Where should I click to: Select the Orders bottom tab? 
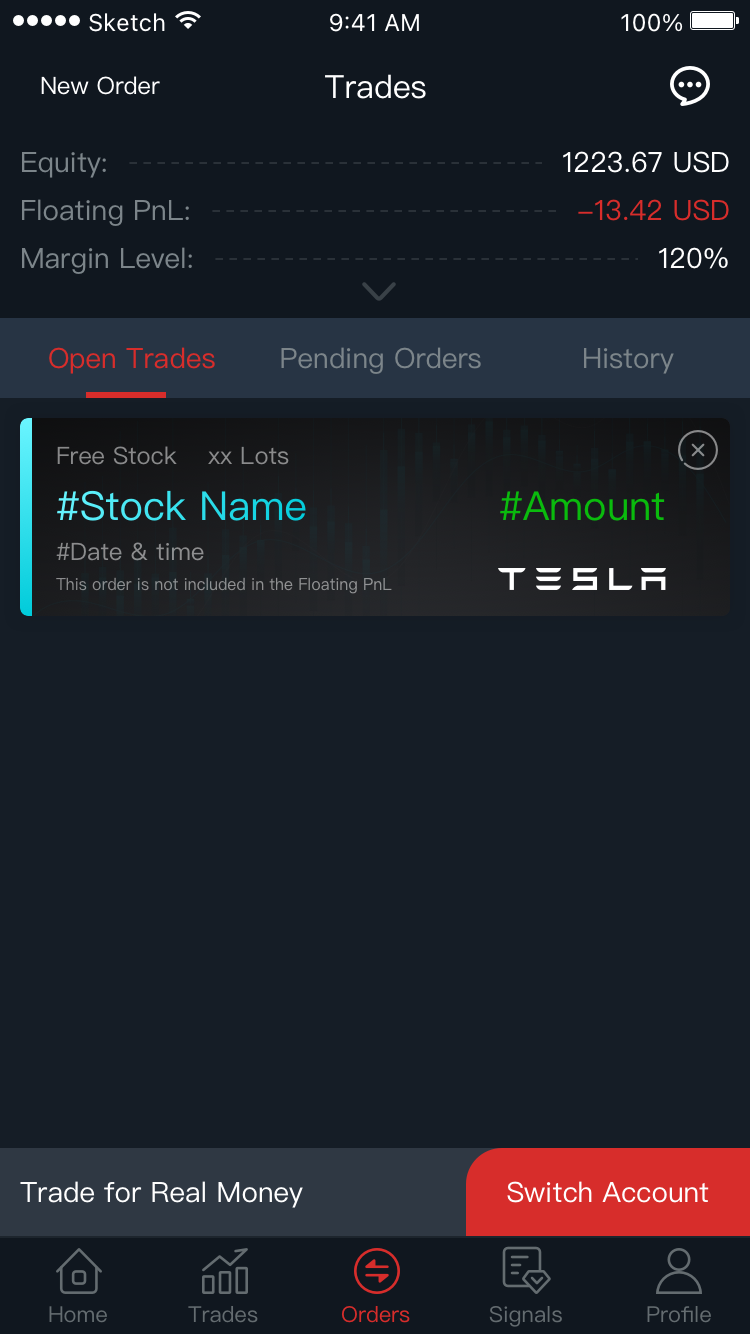[x=376, y=1287]
